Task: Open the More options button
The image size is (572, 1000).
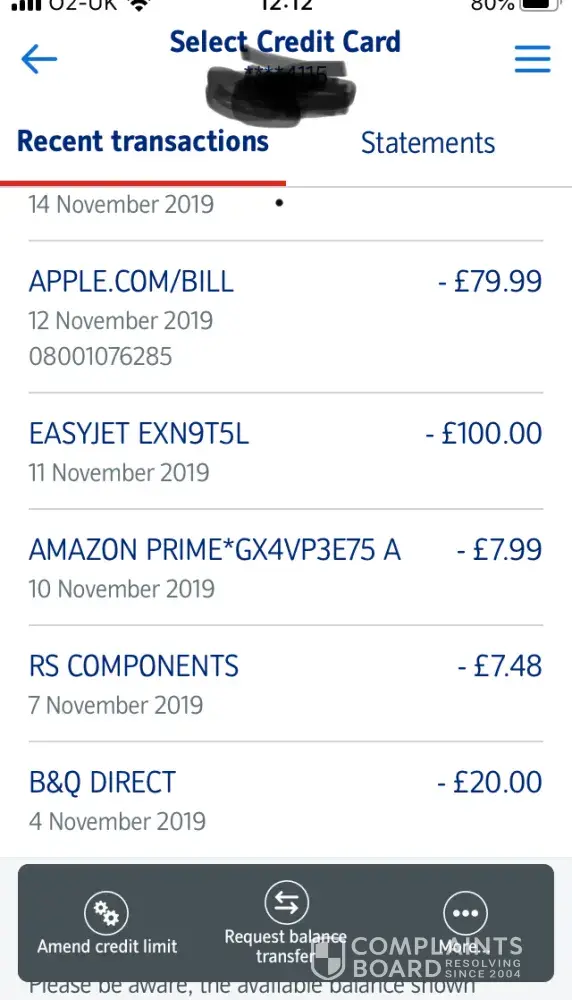Action: click(466, 923)
